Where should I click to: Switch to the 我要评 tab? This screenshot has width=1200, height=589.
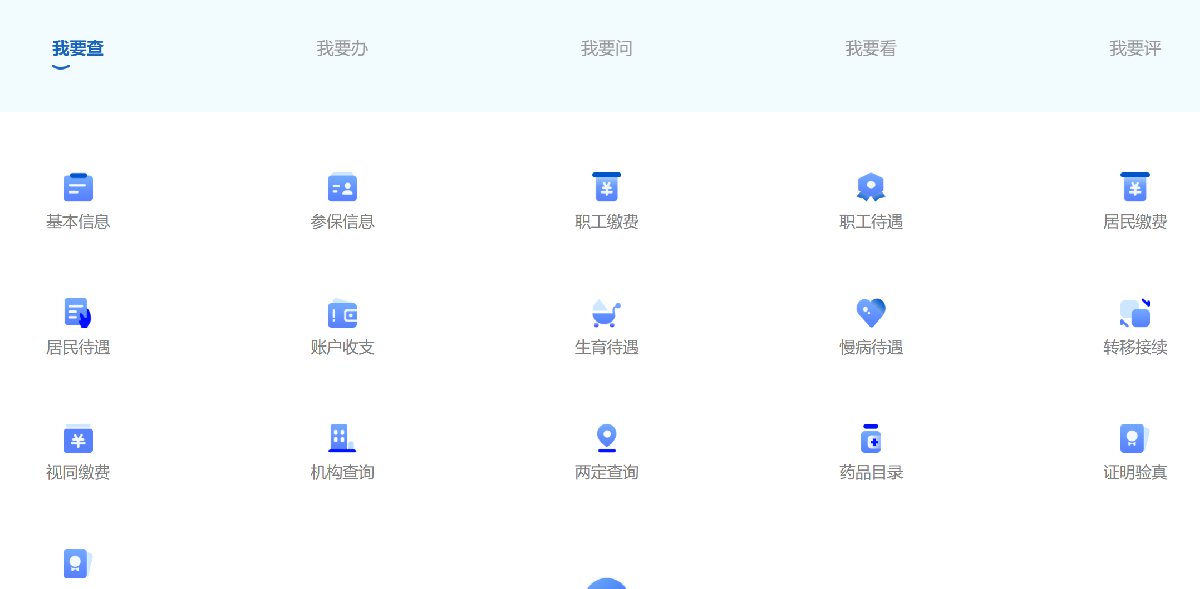click(1134, 48)
